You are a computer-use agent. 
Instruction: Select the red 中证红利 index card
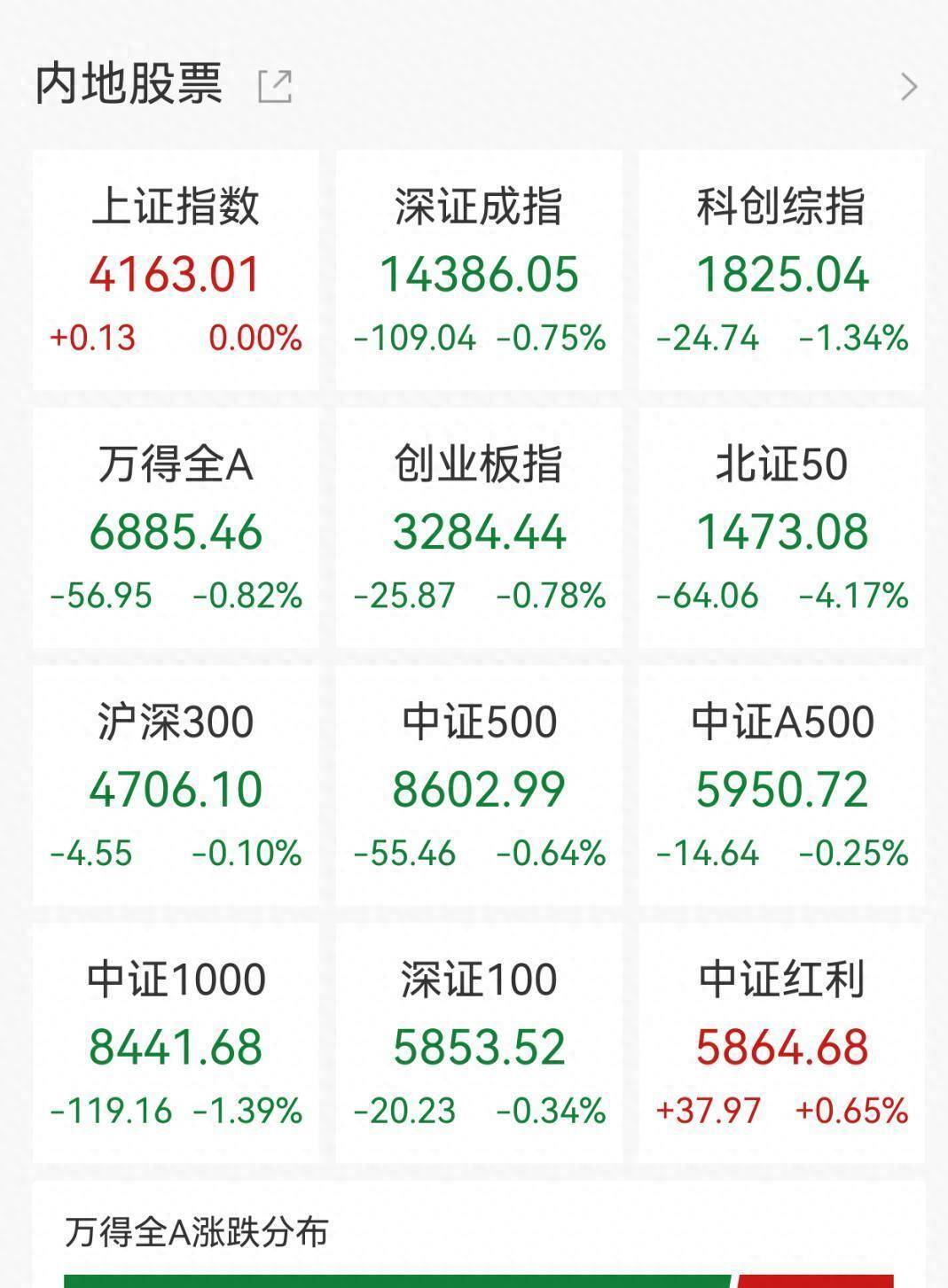coord(781,1037)
